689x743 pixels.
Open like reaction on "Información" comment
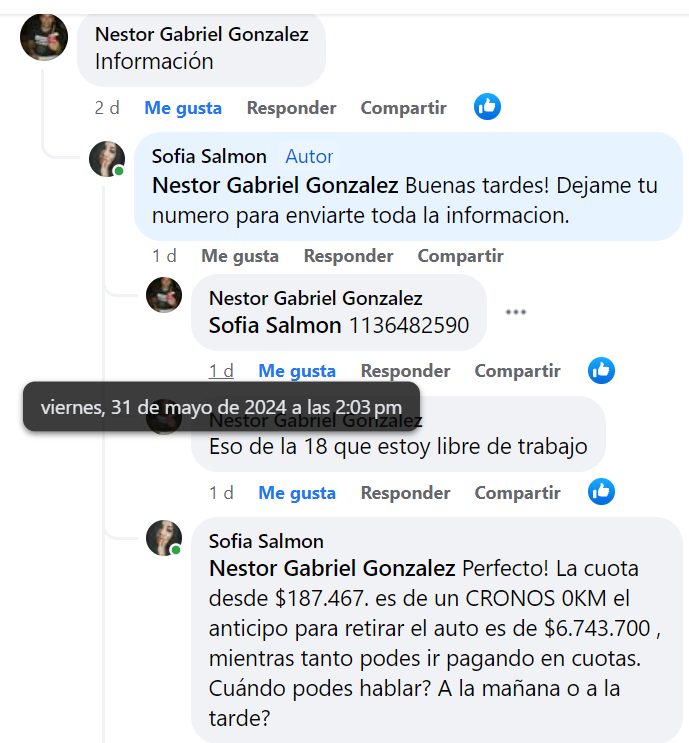487,106
